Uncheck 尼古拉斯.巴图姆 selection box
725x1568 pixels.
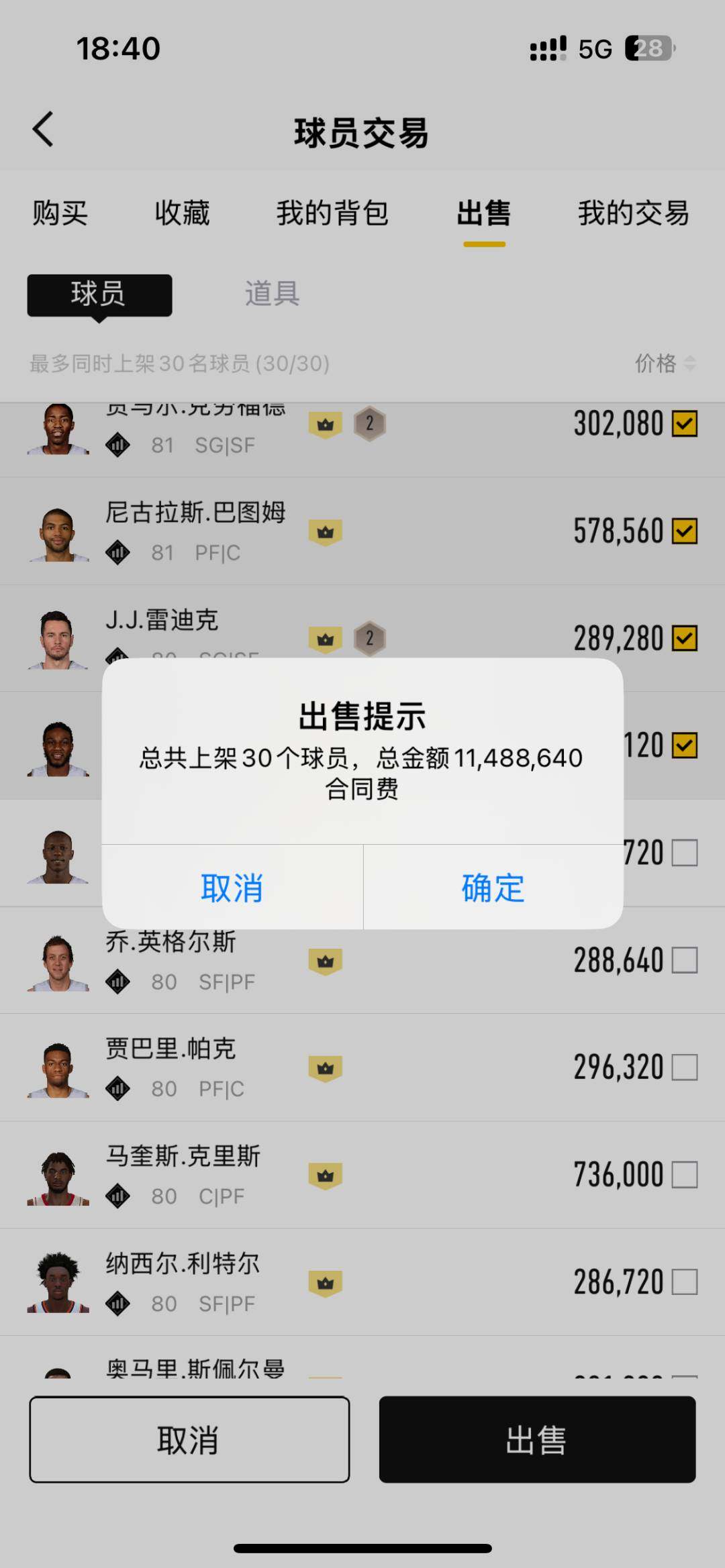(x=685, y=530)
